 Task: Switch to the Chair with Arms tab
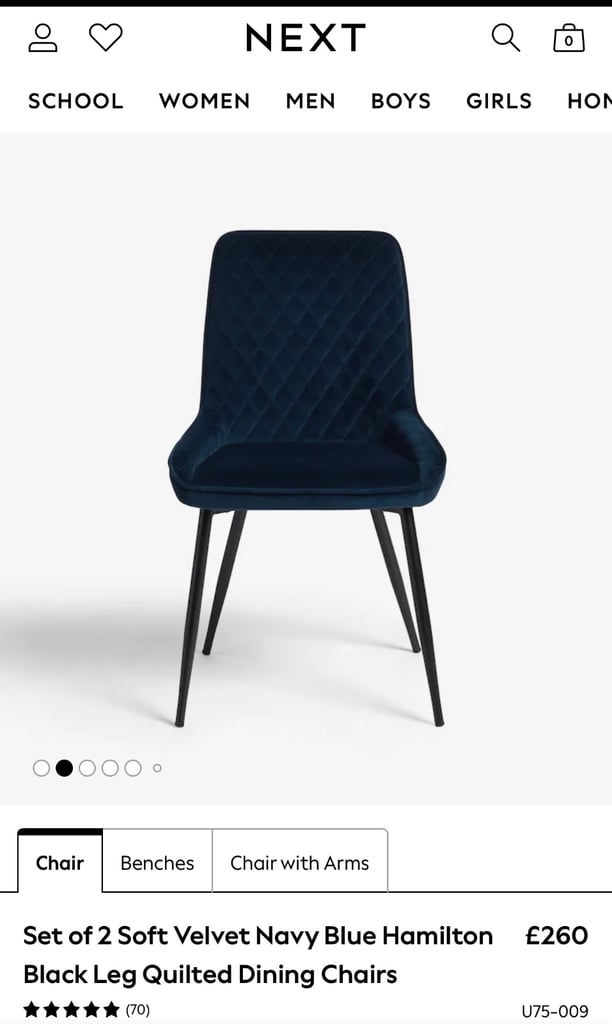(300, 863)
